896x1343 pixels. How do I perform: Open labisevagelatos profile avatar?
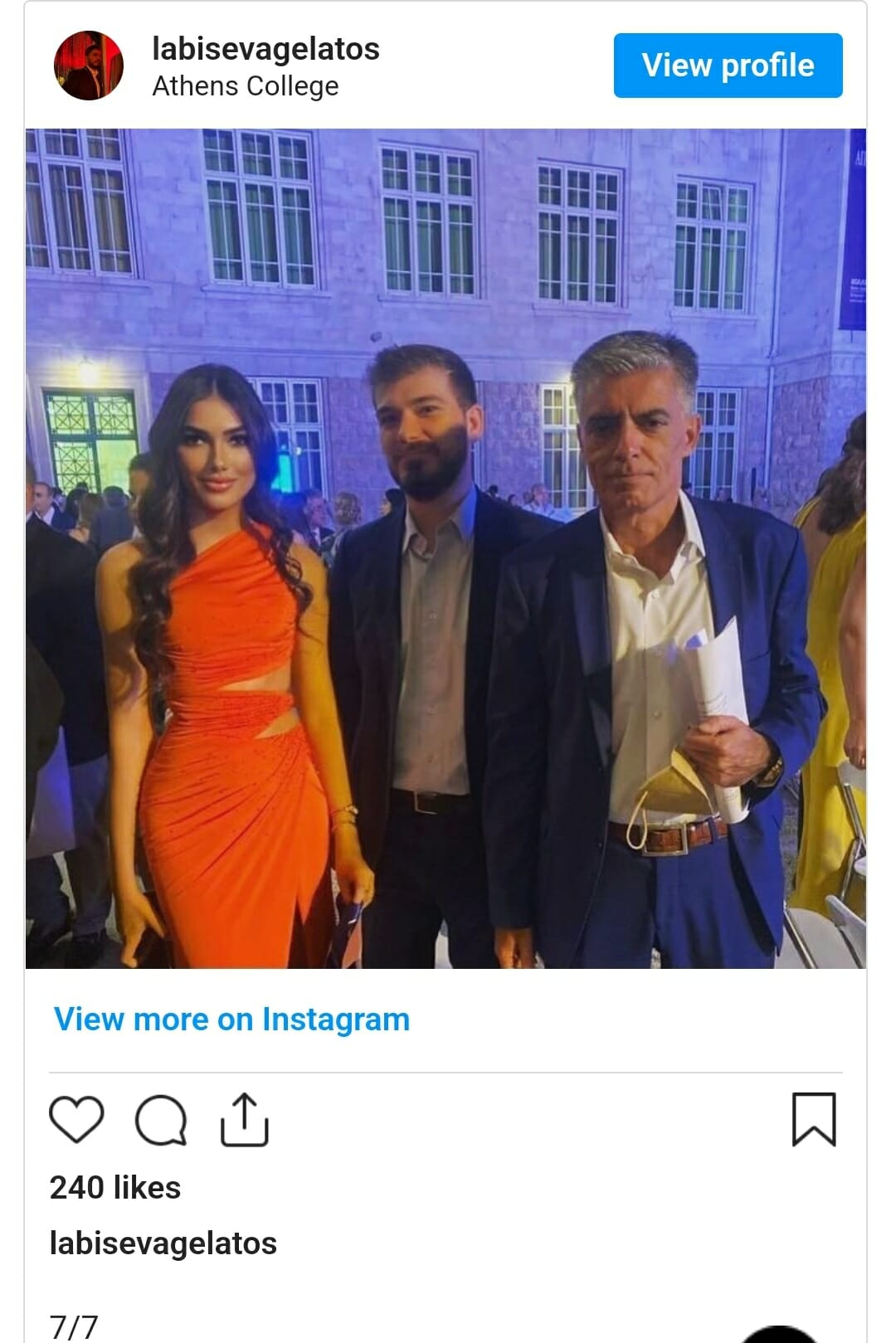(88, 66)
